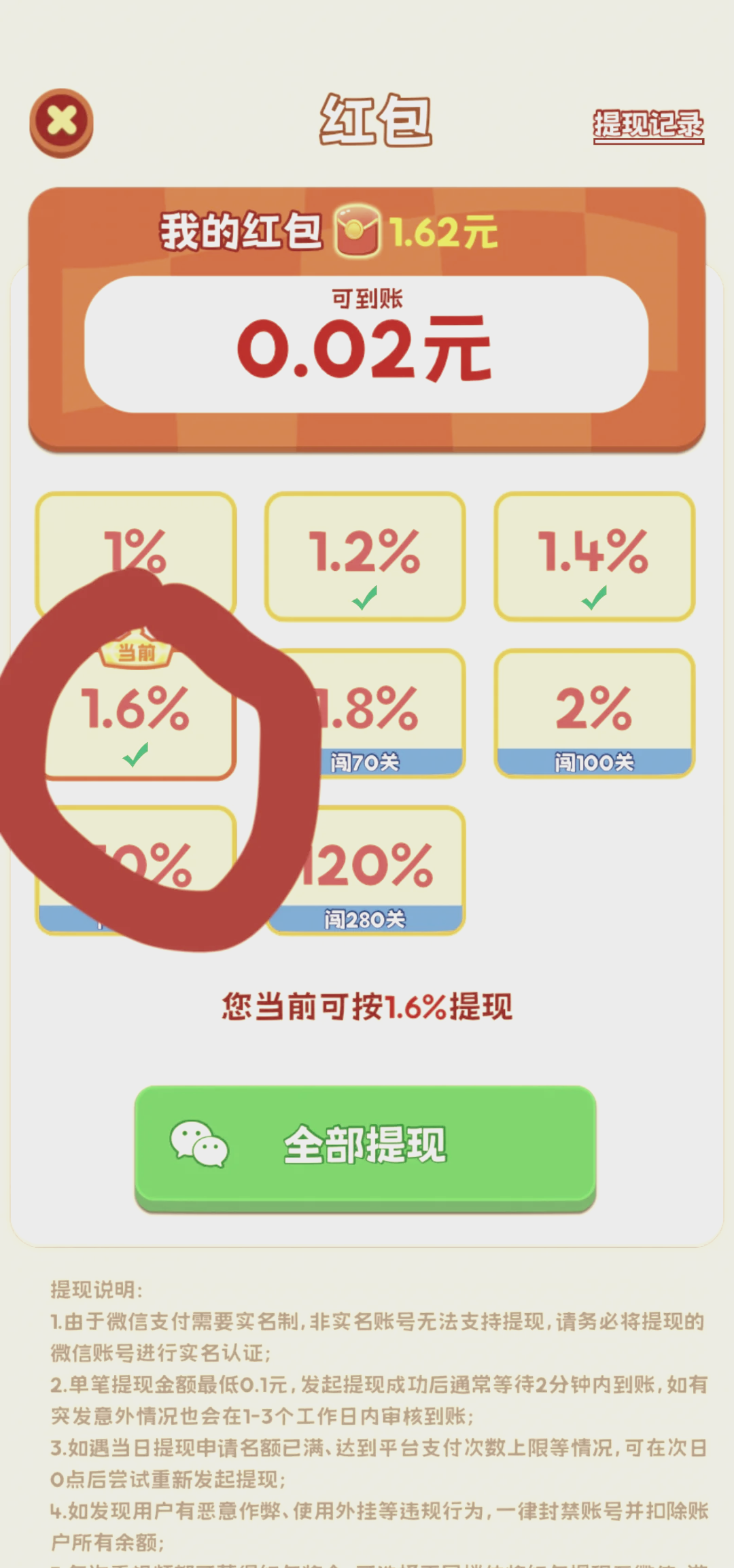The height and width of the screenshot is (1568, 734).
Task: Select the 1% withdrawal tier
Action: click(x=136, y=544)
